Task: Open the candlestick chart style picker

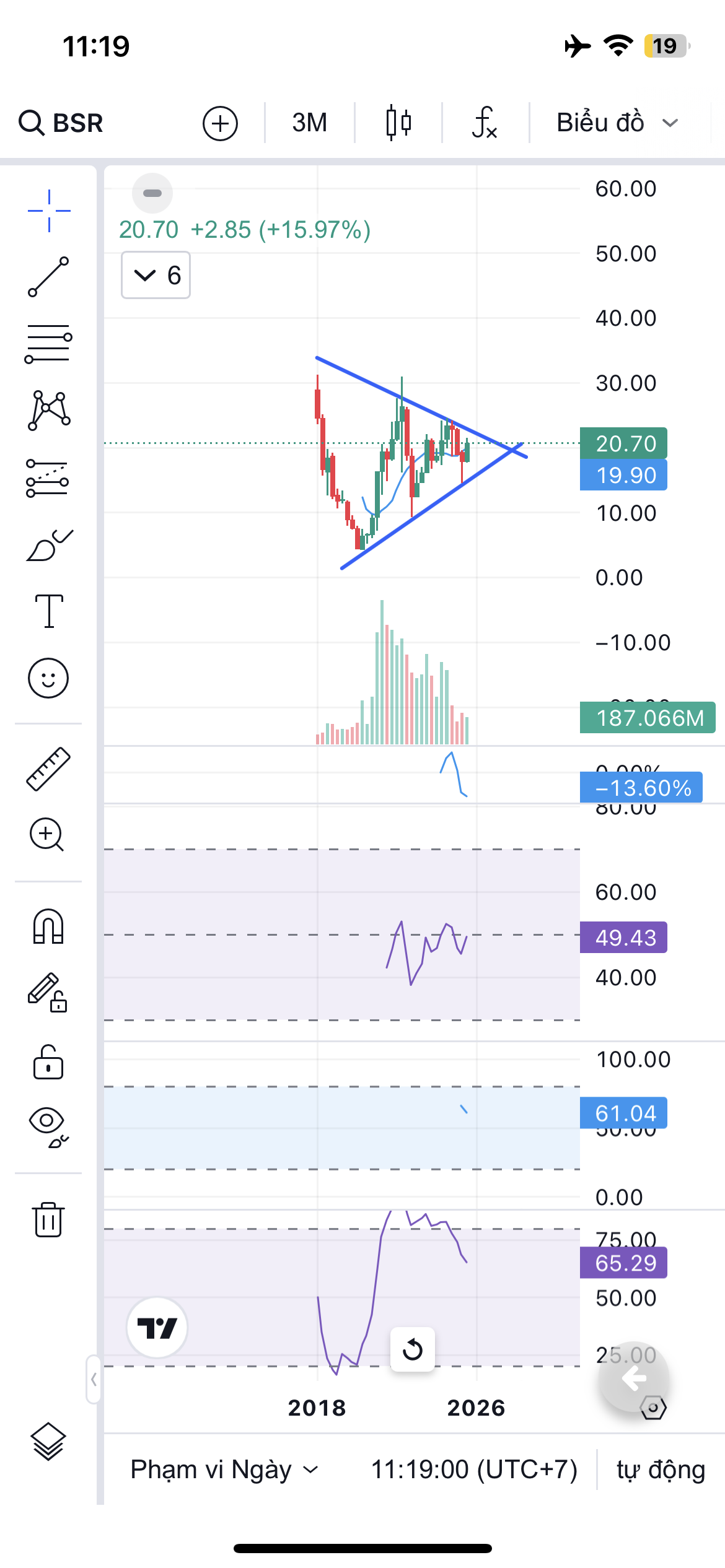Action: (x=398, y=123)
